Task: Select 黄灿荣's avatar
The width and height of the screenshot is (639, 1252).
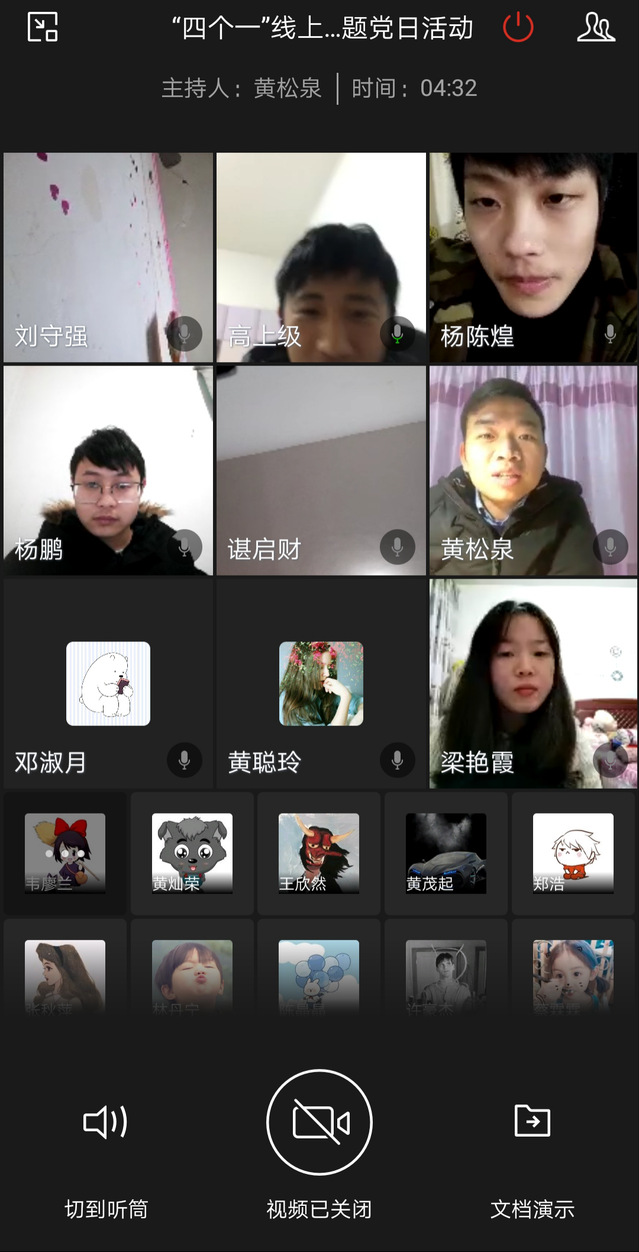Action: pos(192,853)
